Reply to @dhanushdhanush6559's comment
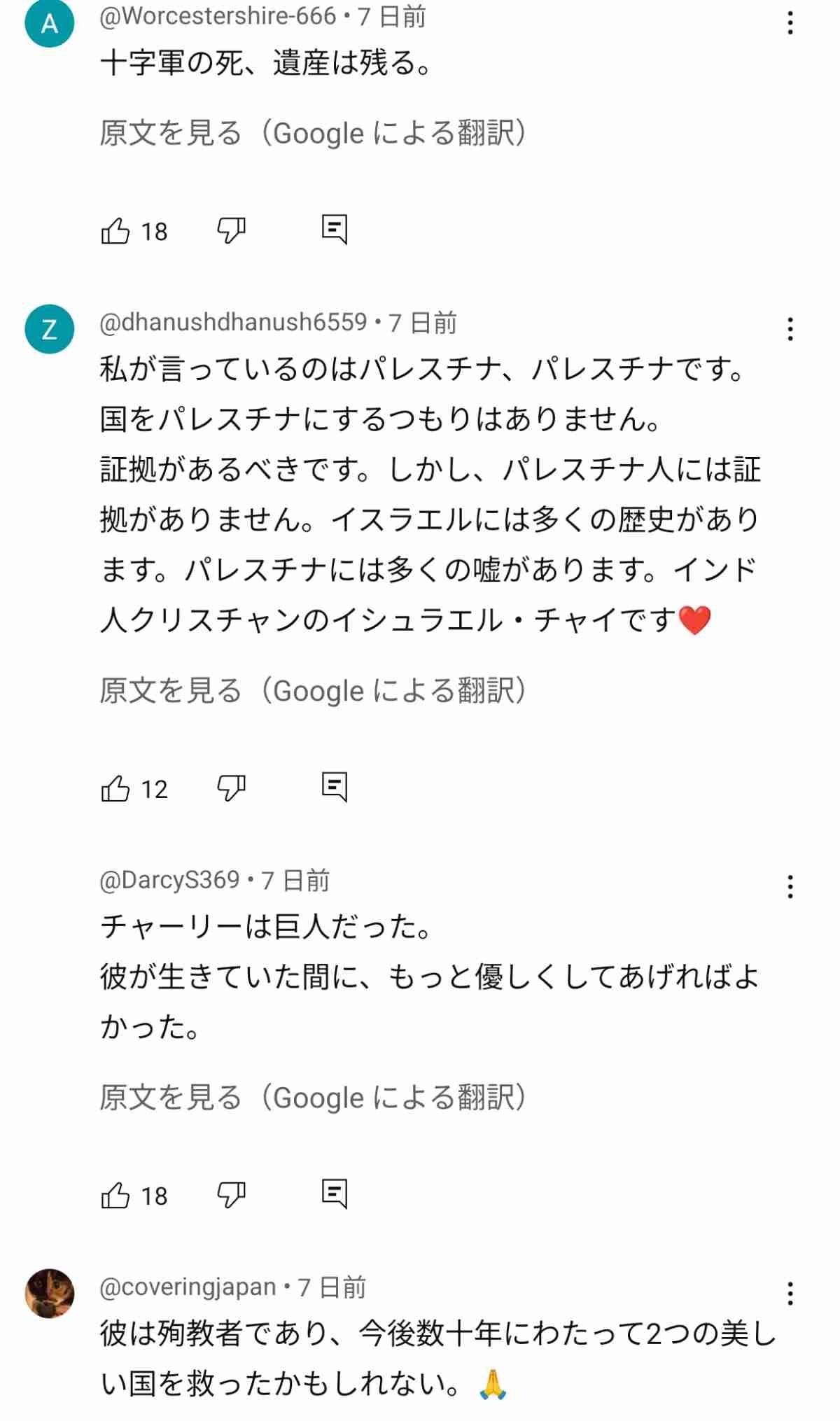840x1421 pixels. (x=335, y=787)
